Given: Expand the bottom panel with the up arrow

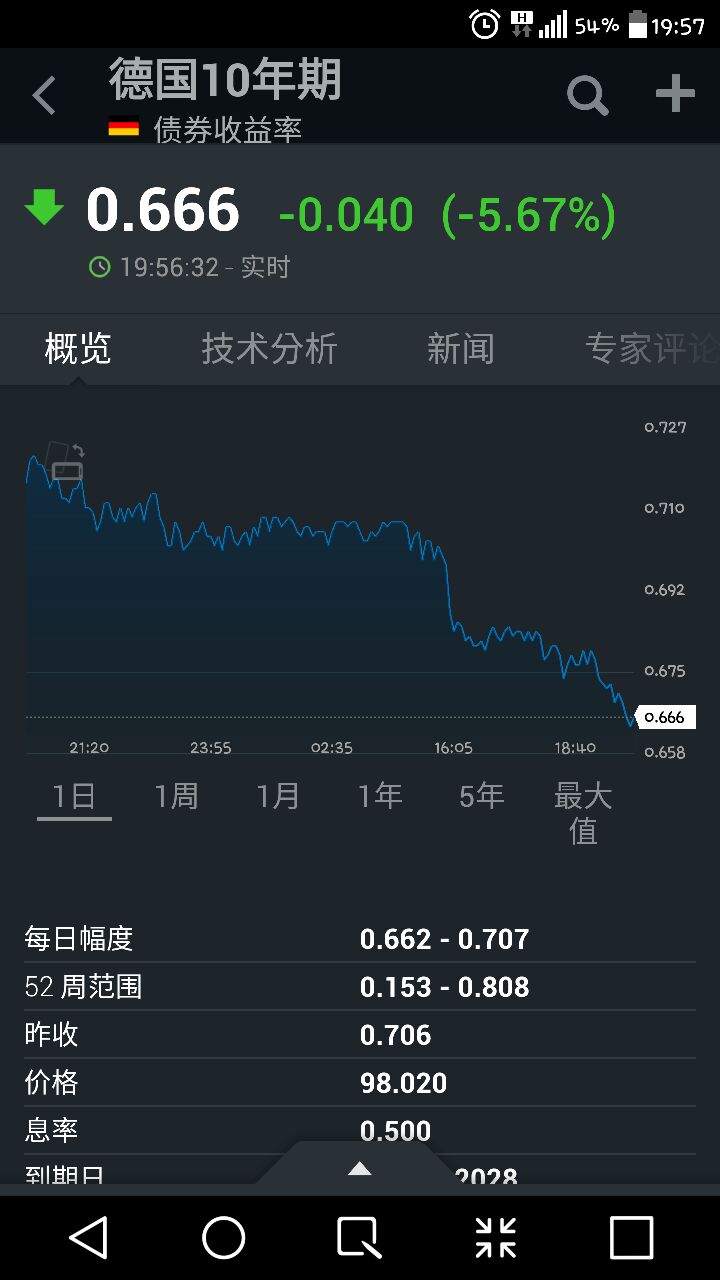Looking at the screenshot, I should 359,1168.
